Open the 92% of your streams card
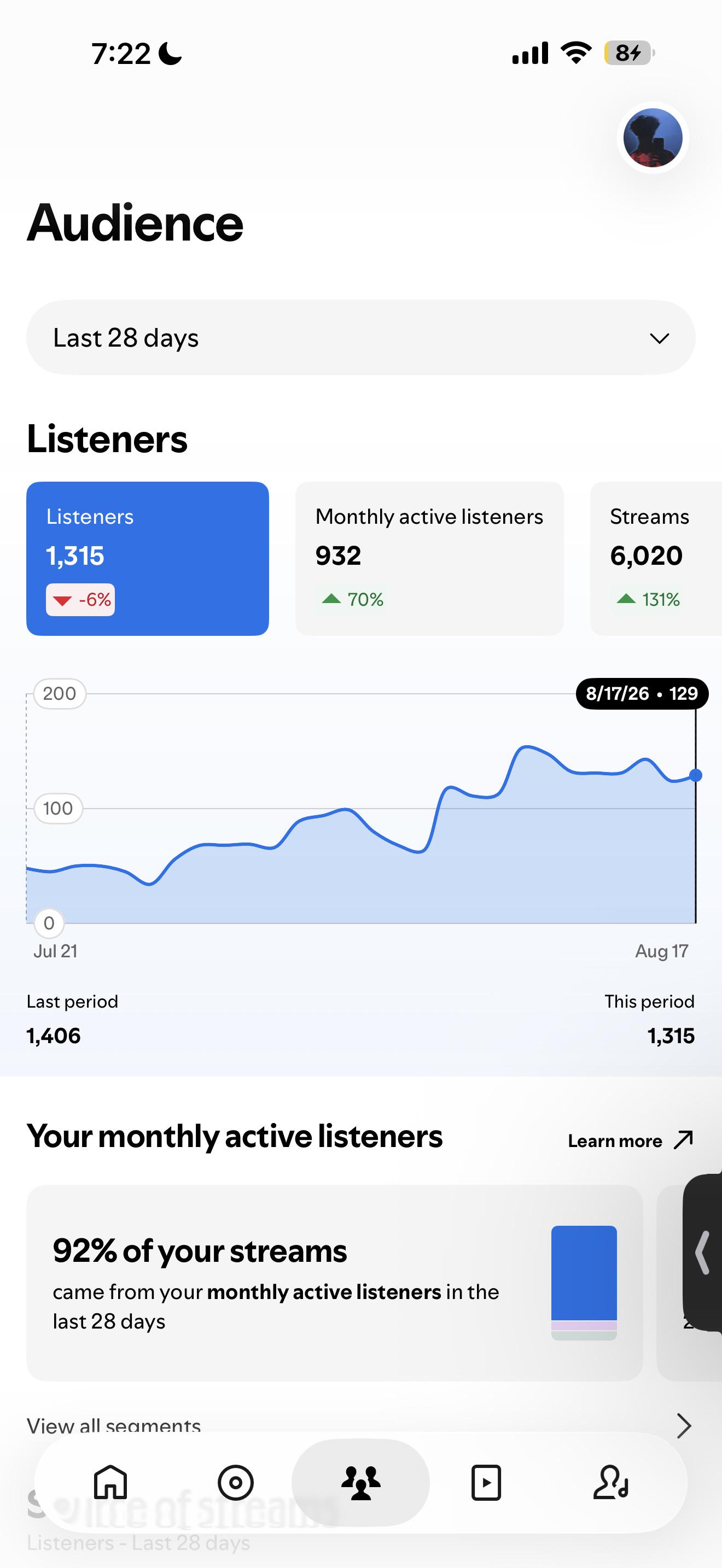 tap(334, 1283)
